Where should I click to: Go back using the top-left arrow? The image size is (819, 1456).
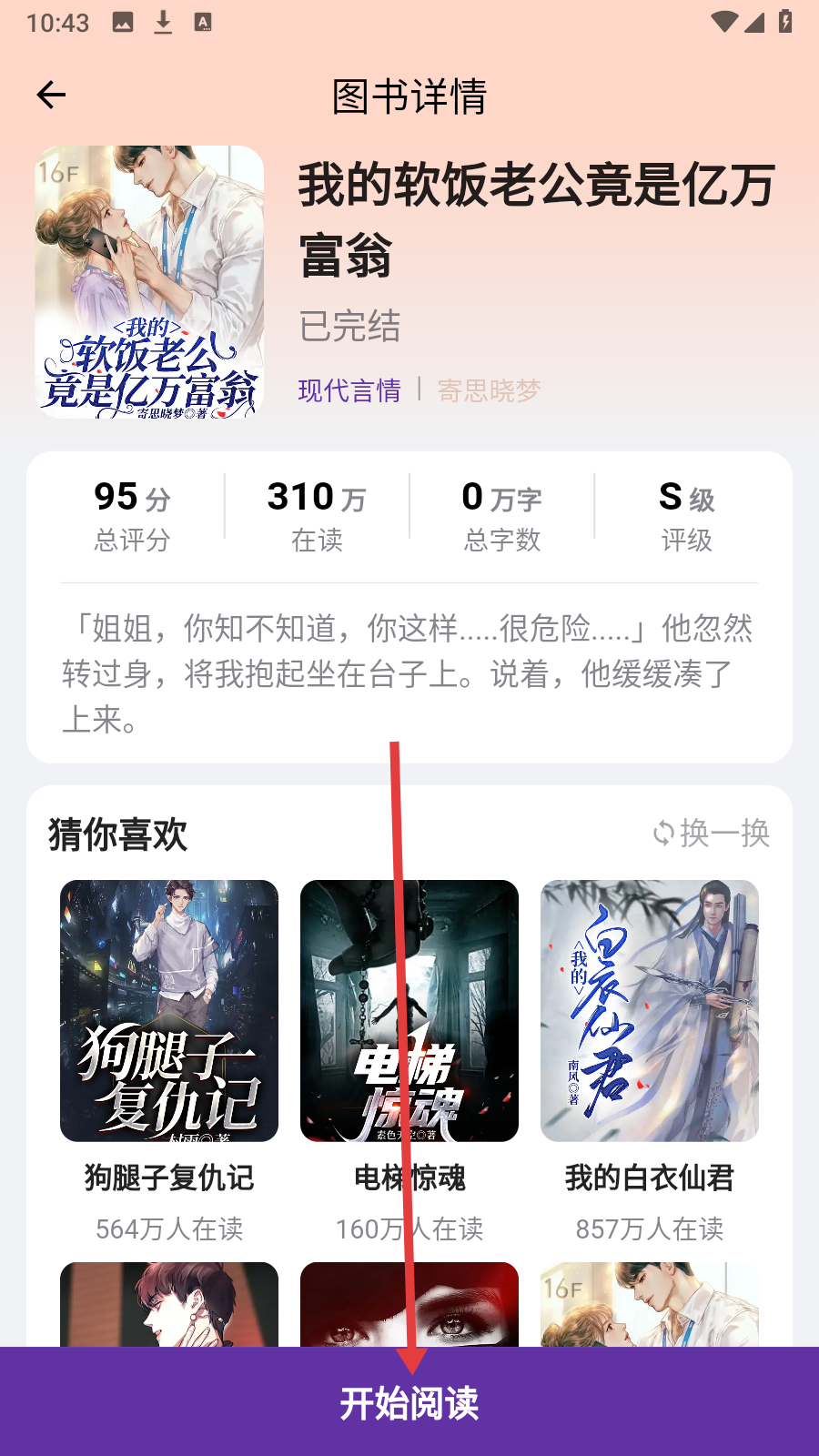52,95
